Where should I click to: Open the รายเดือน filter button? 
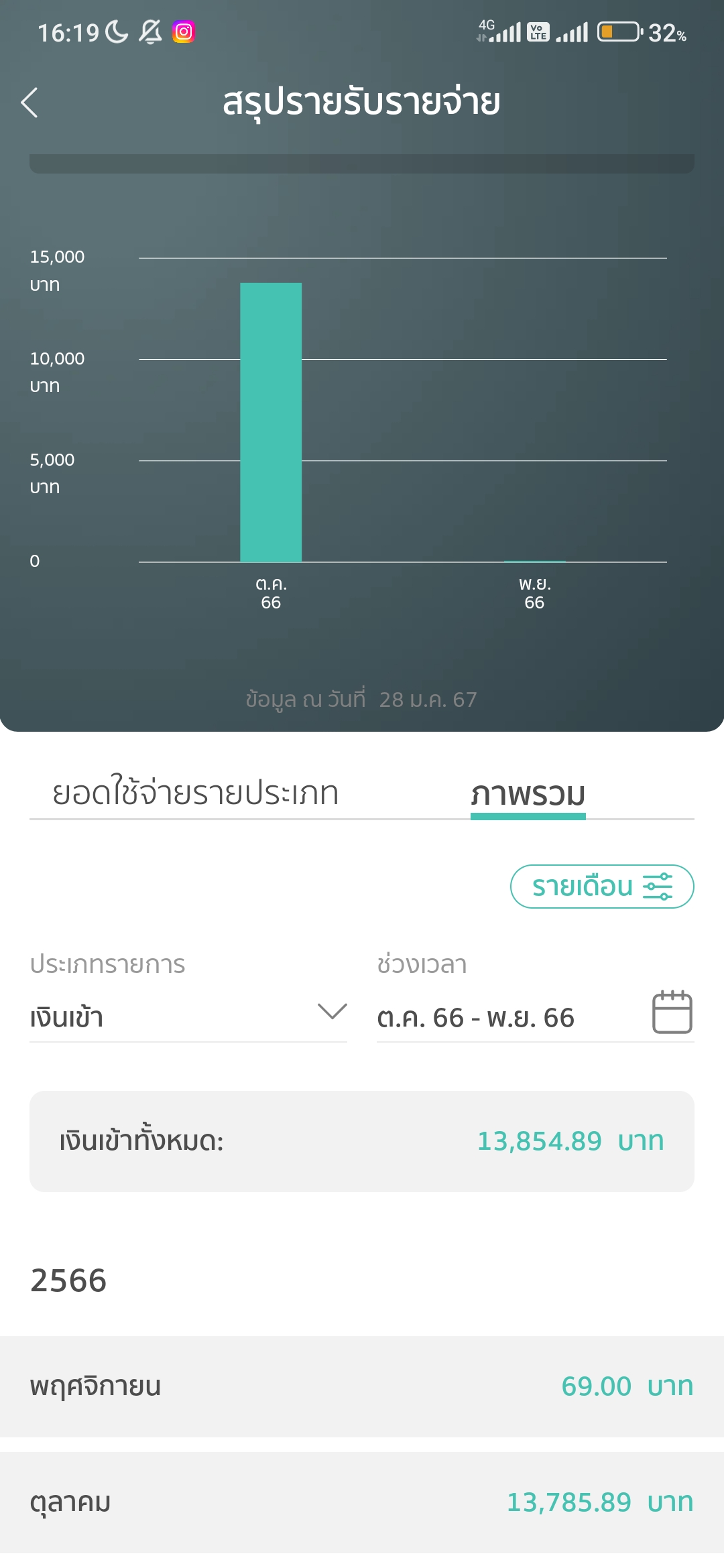pos(602,887)
